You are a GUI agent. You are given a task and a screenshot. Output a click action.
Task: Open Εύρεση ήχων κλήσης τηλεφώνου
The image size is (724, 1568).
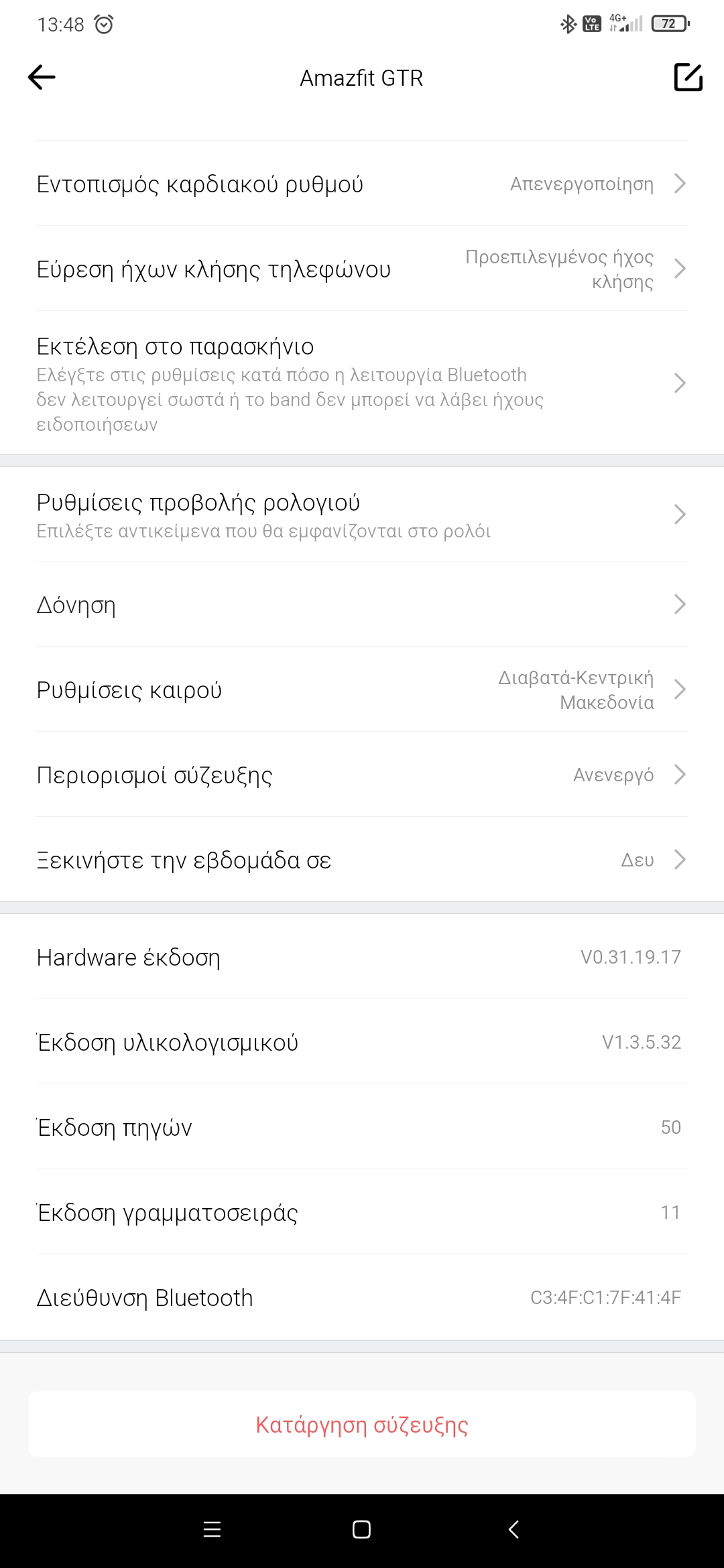pos(362,269)
